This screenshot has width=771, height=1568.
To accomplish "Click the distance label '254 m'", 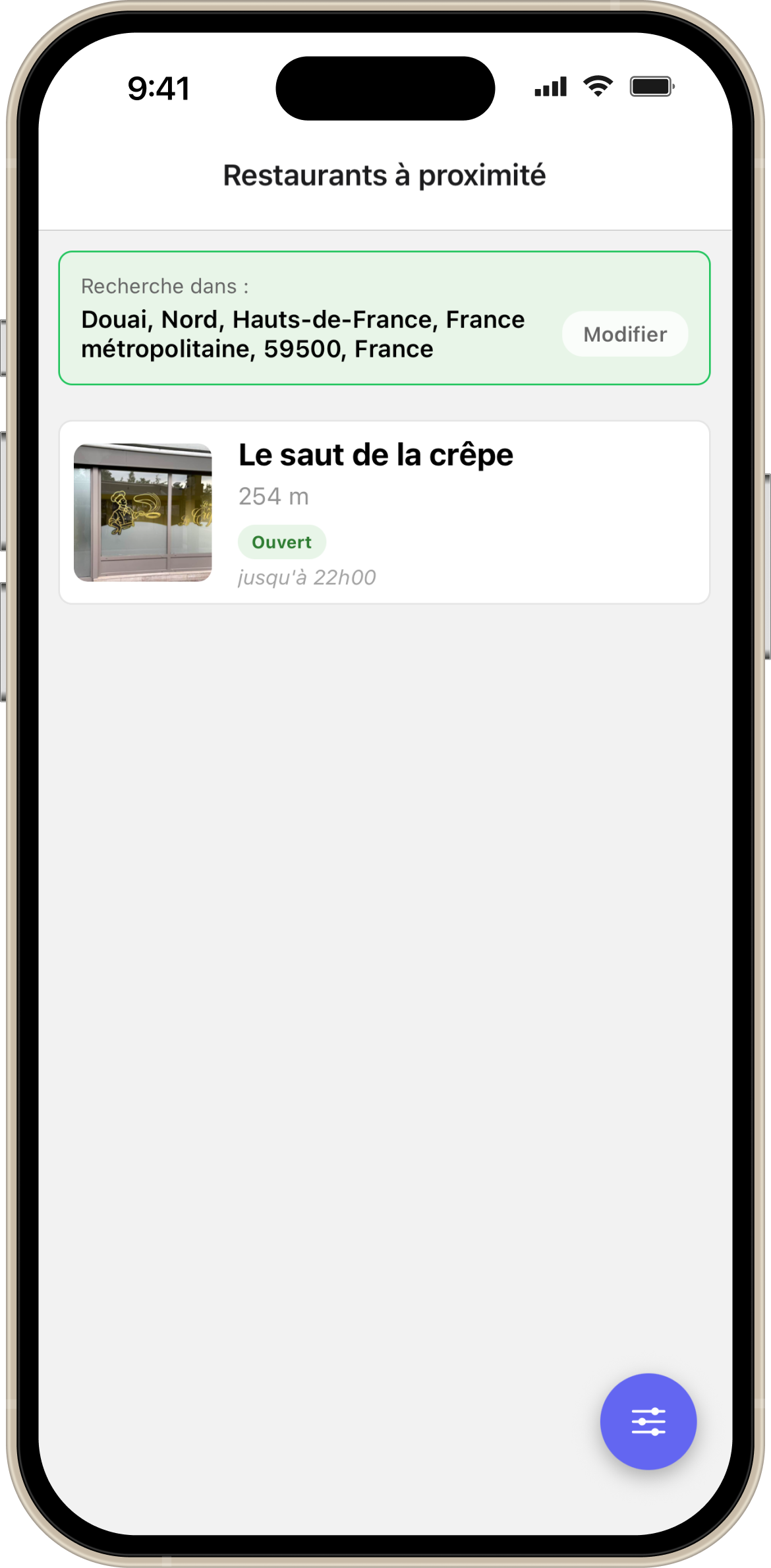I will point(273,498).
